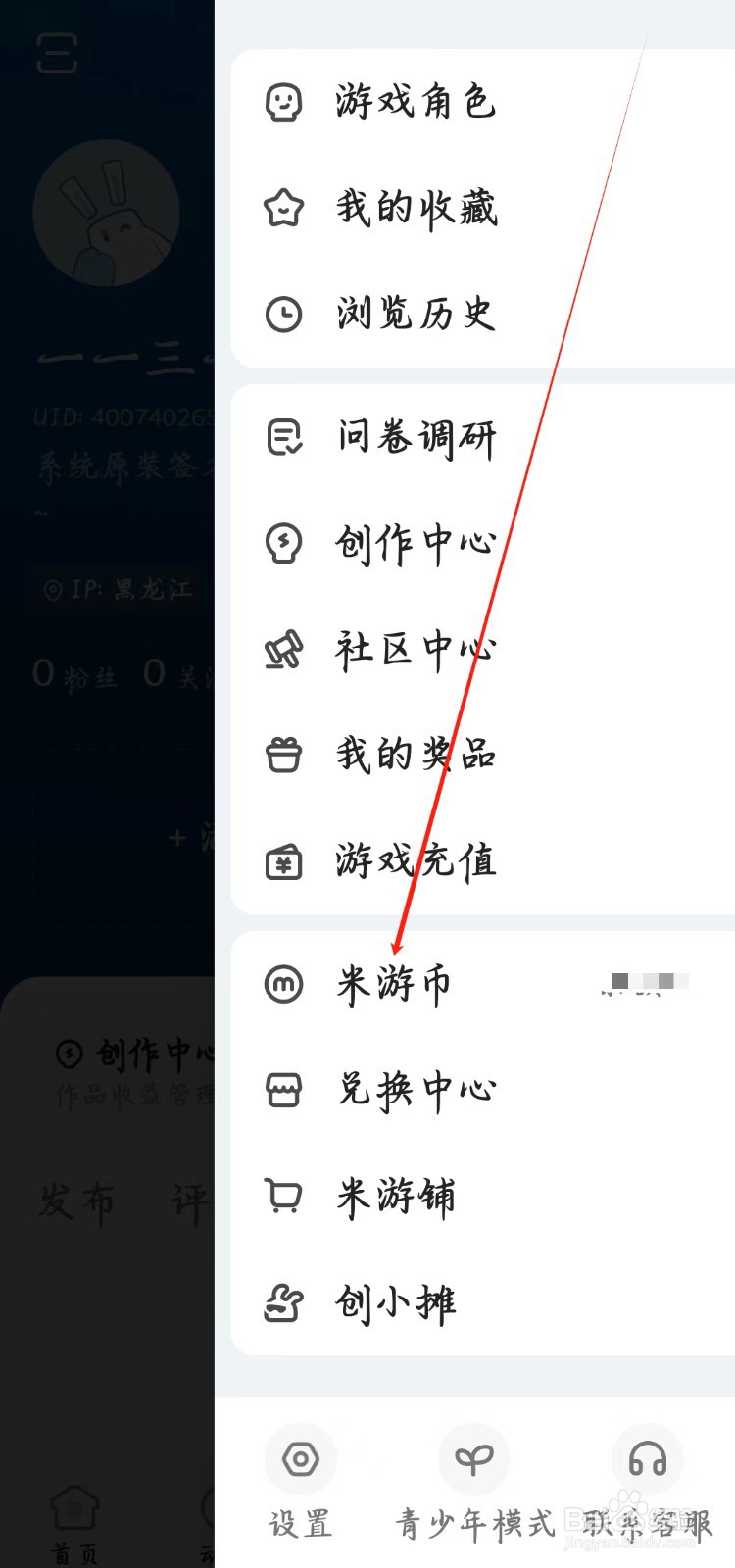735x1568 pixels.
Task: Open 兑换中心 exchange center icon
Action: [283, 1090]
